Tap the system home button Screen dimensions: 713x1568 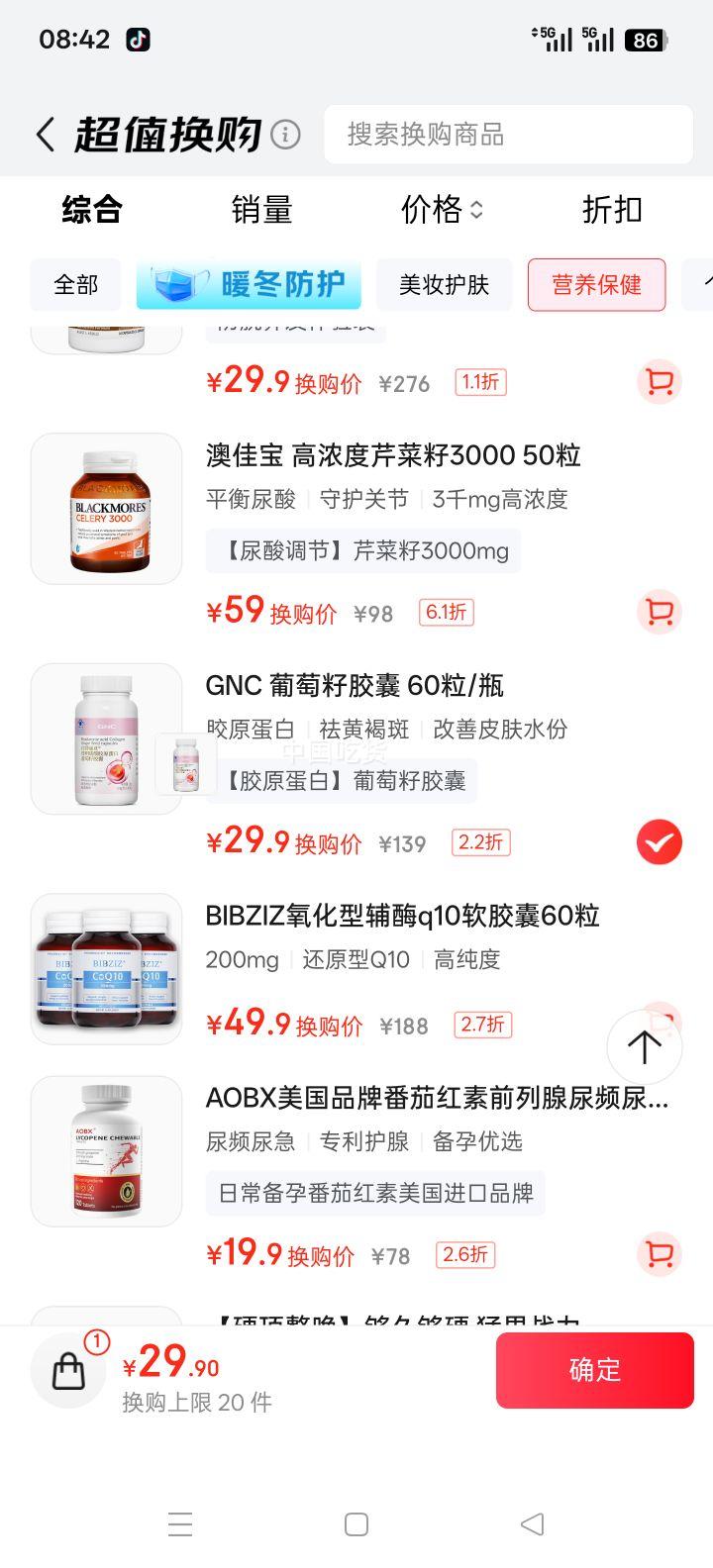point(356,1524)
